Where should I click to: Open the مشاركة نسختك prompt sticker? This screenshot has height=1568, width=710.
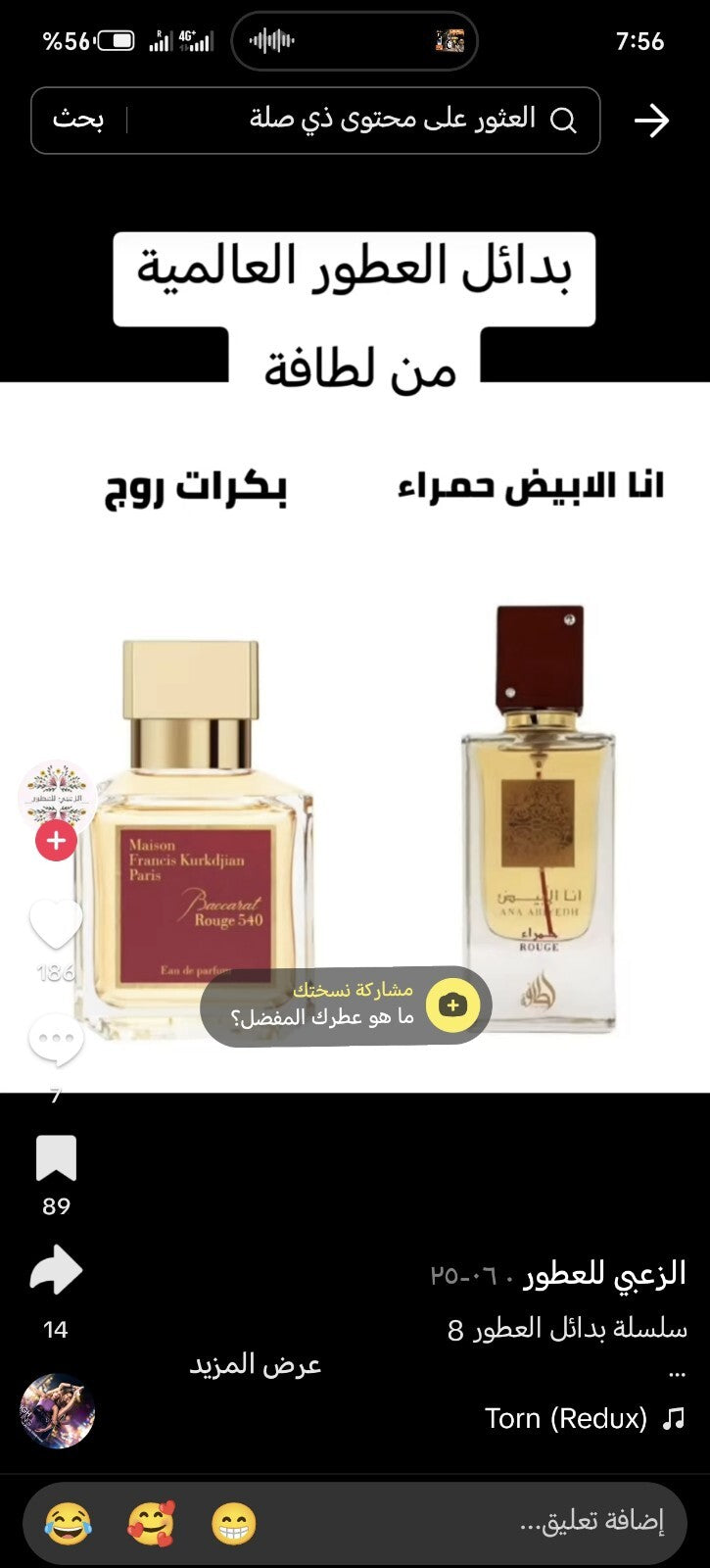(x=346, y=1006)
